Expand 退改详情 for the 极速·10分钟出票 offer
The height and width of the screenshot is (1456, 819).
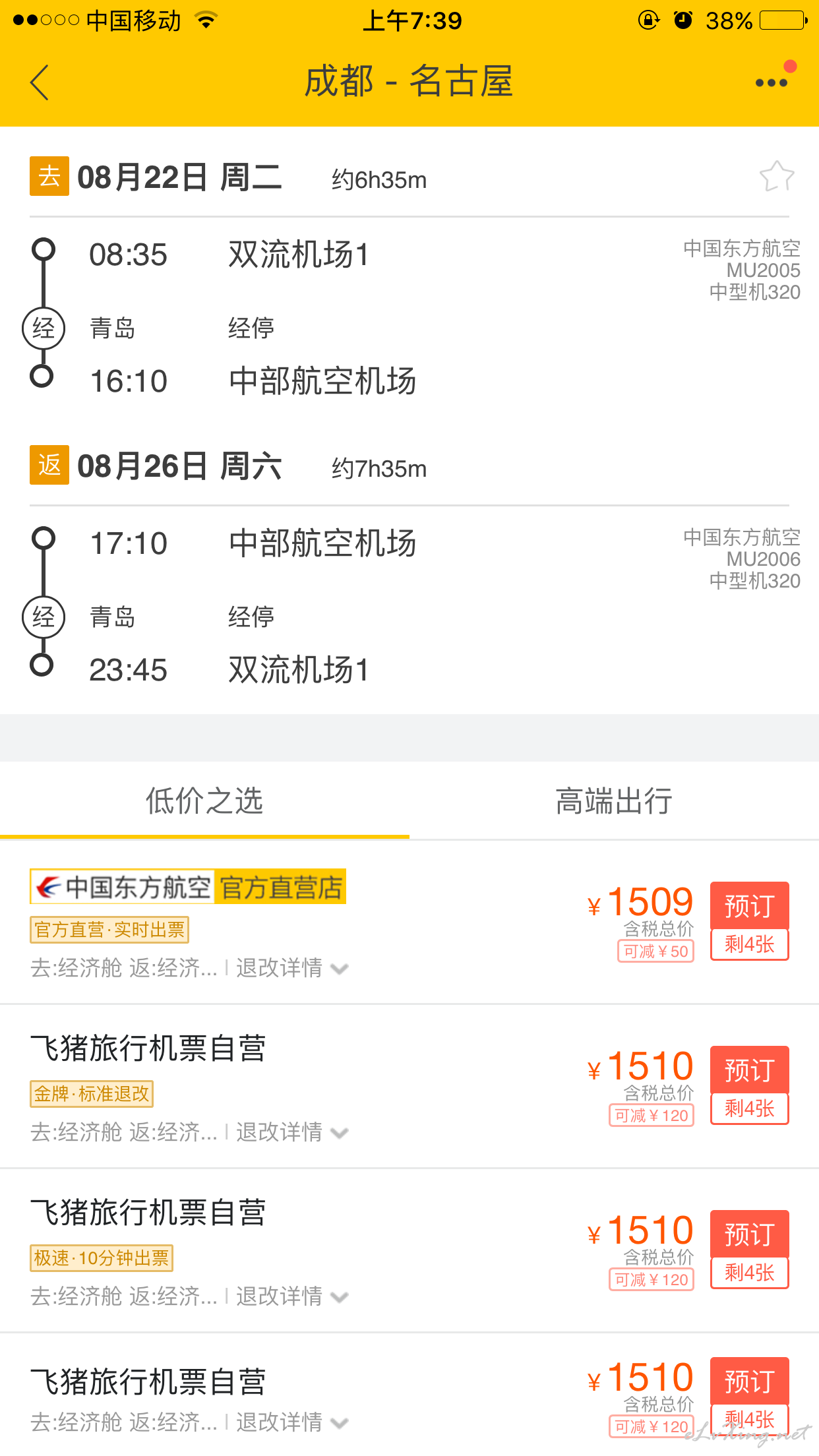[x=292, y=1296]
